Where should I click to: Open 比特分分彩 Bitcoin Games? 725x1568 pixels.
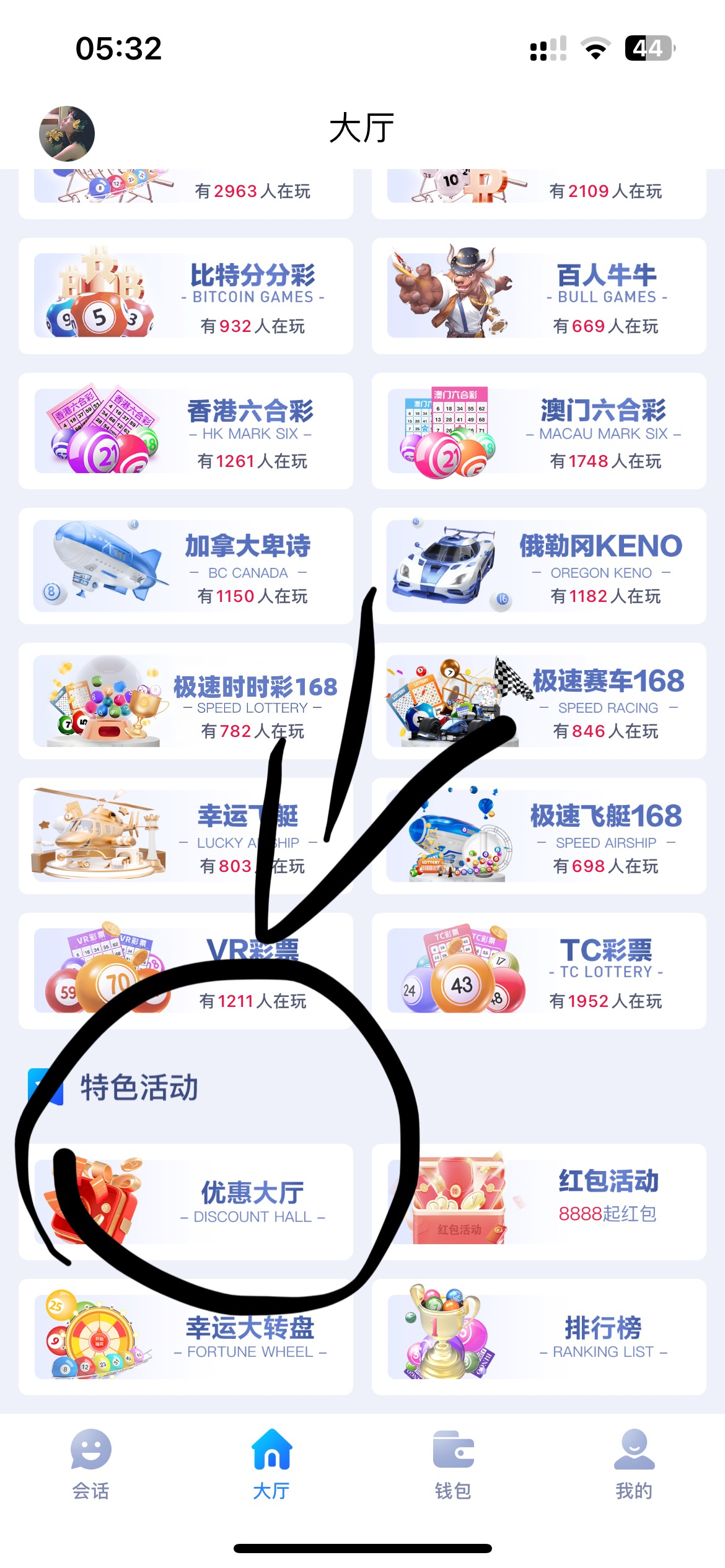click(186, 296)
